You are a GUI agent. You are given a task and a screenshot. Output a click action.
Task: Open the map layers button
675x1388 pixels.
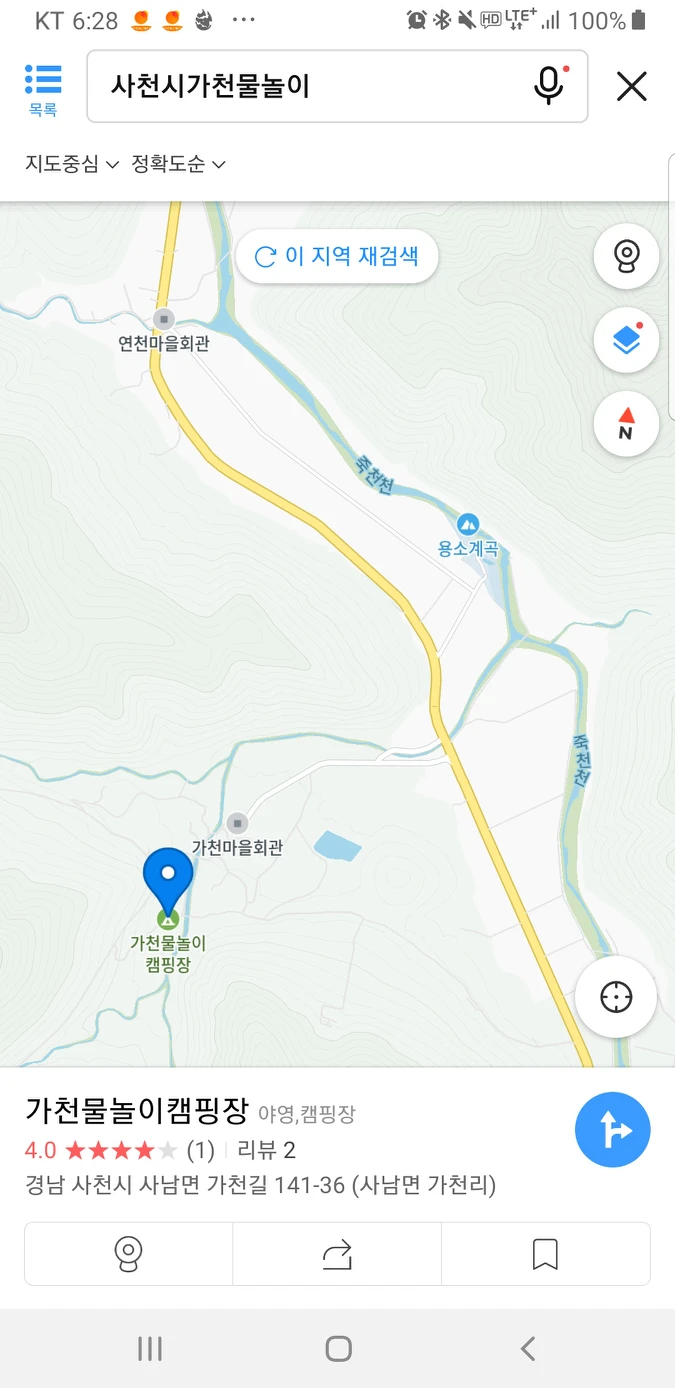pyautogui.click(x=626, y=341)
